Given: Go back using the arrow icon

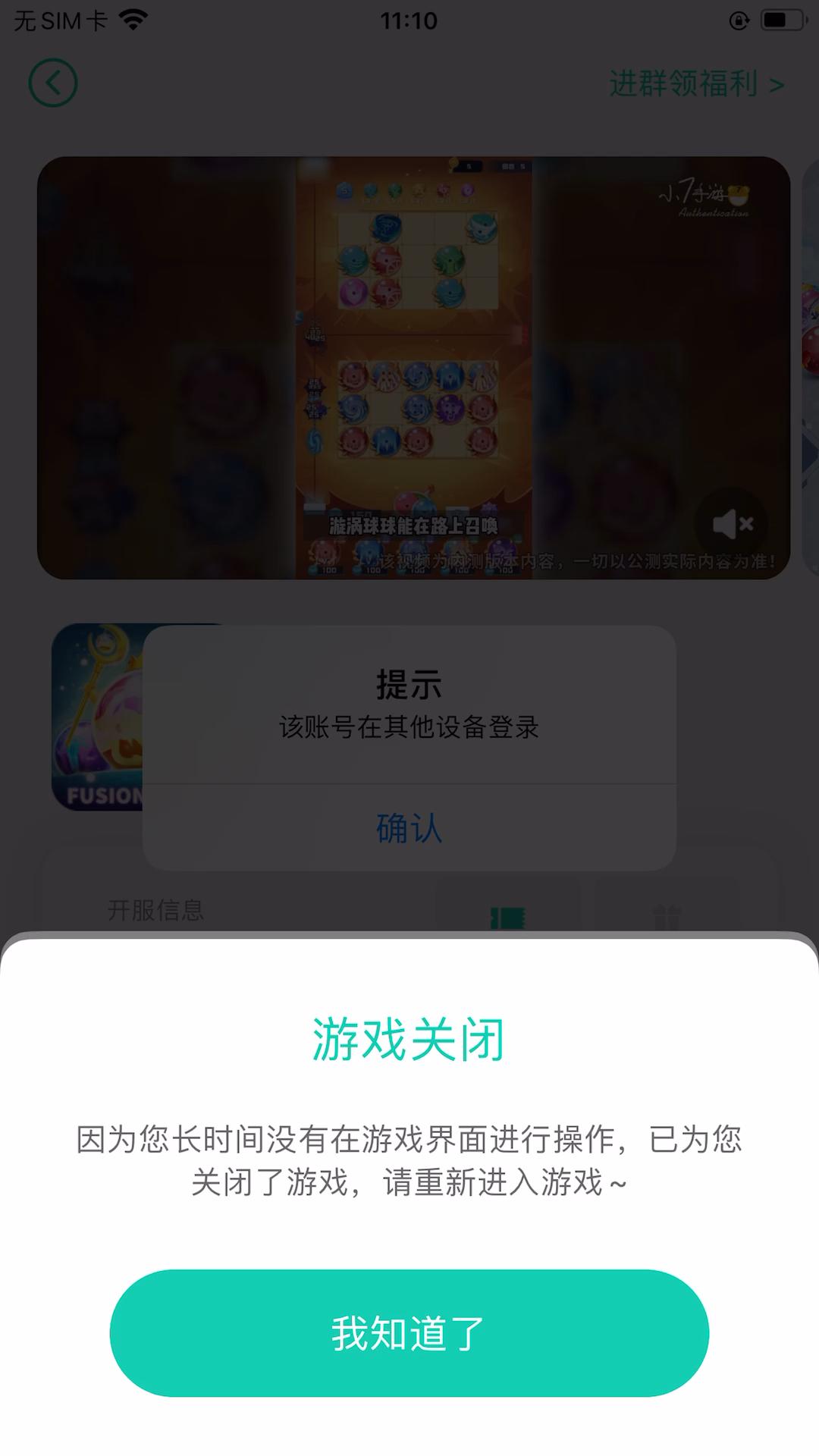Looking at the screenshot, I should [x=53, y=83].
